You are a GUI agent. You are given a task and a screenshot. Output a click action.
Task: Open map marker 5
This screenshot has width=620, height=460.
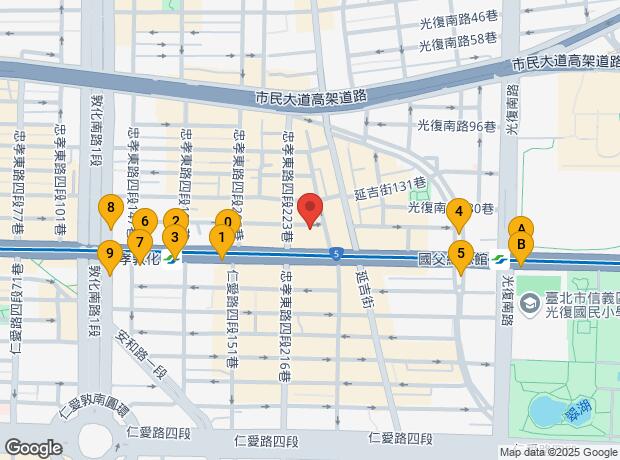460,254
